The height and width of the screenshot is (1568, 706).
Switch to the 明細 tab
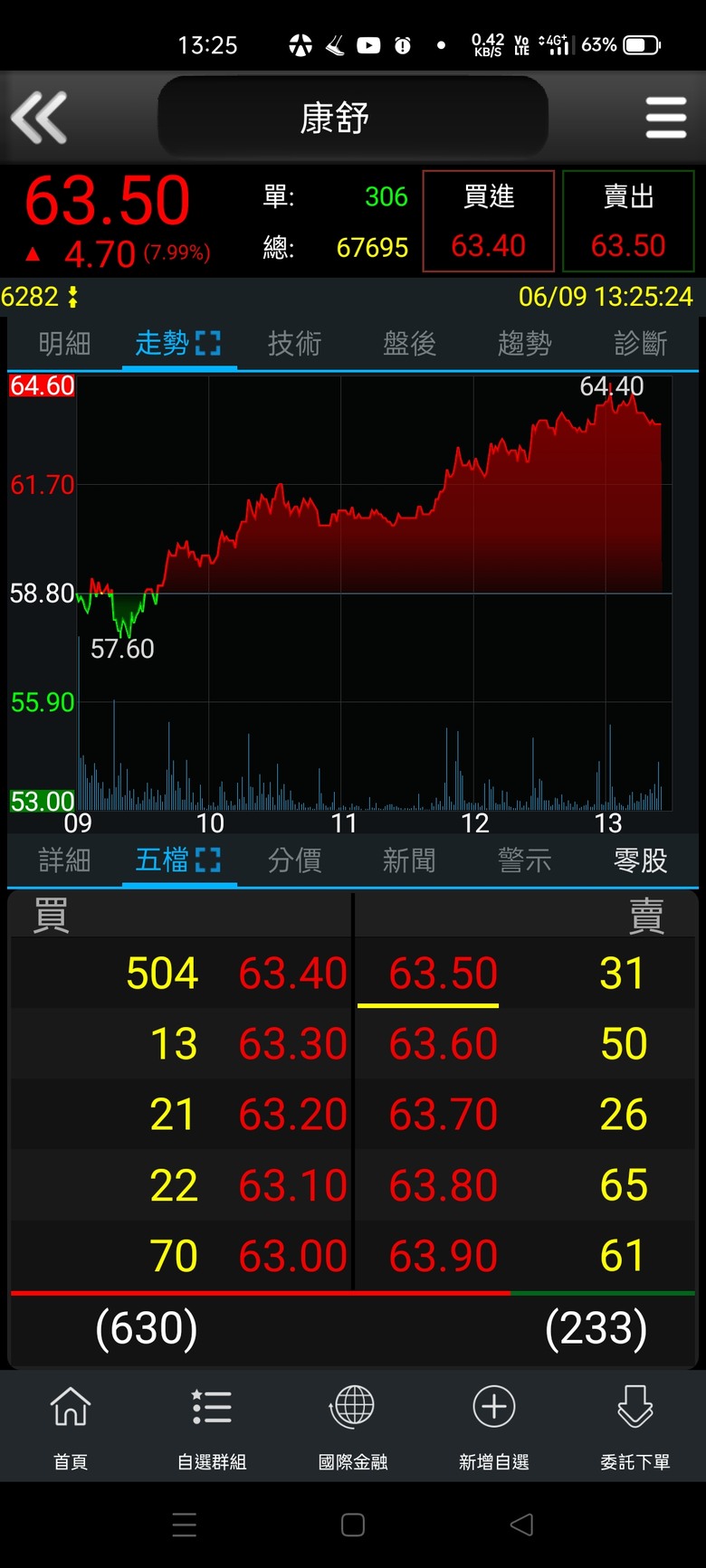[x=64, y=344]
